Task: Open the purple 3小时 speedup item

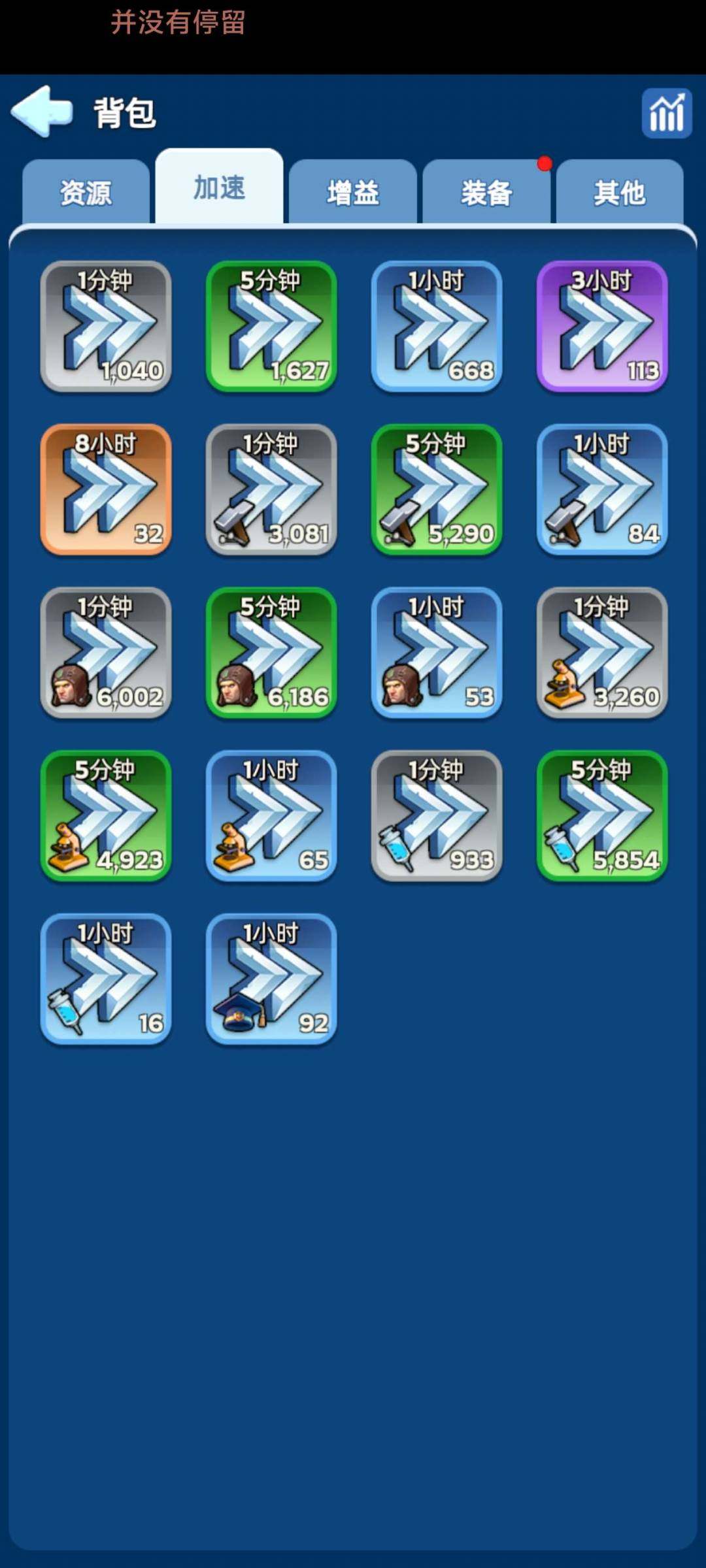Action: [602, 326]
